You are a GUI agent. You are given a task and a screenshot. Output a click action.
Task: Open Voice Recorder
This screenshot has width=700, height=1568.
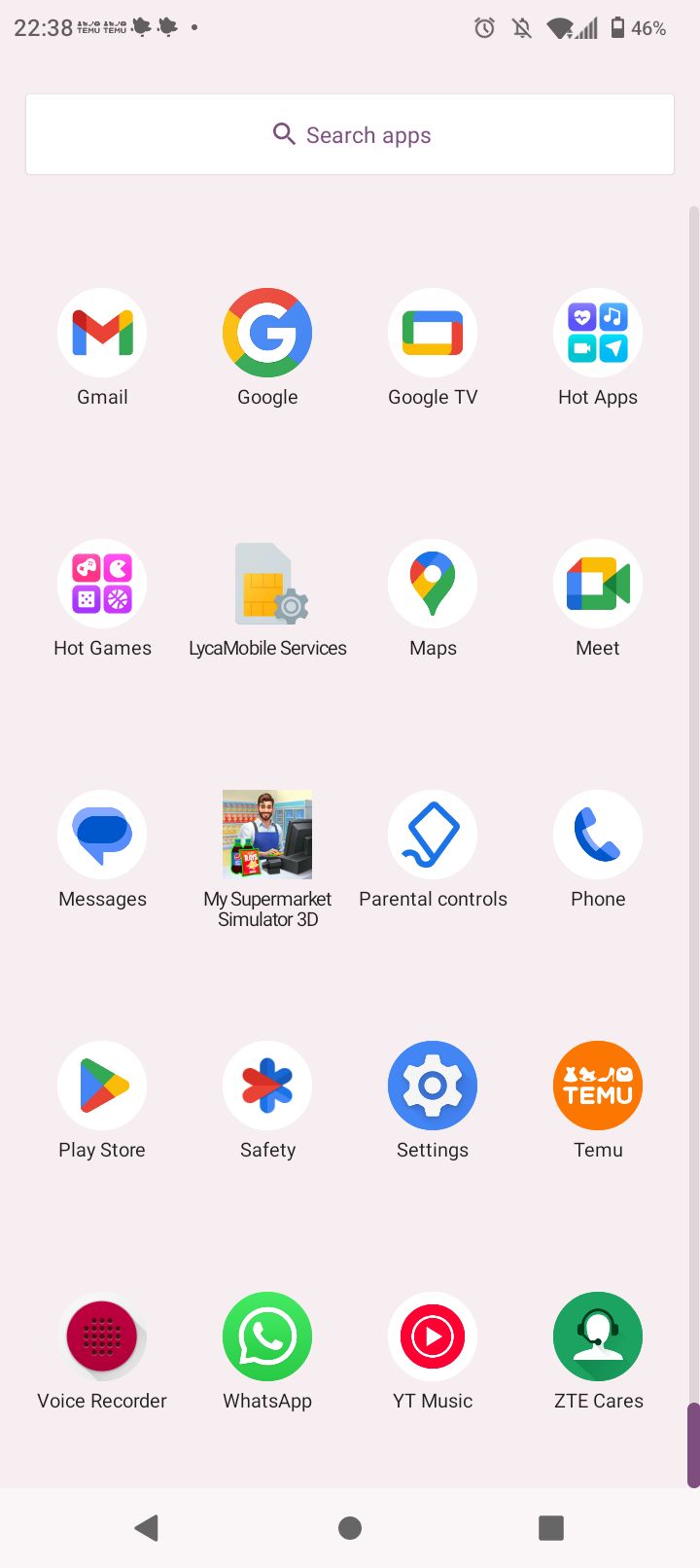point(102,1337)
